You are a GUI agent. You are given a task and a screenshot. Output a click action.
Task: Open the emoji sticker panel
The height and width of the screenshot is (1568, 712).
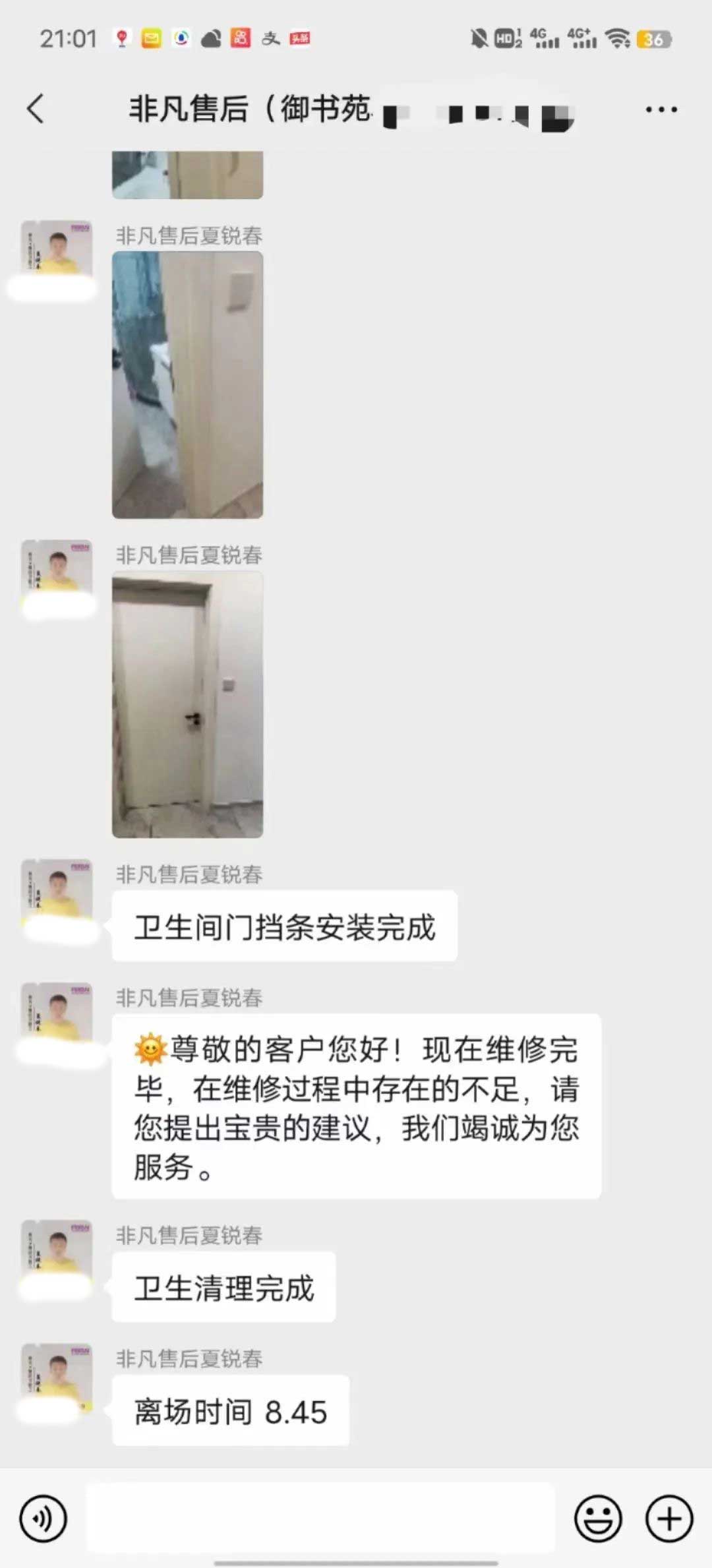coord(598,1519)
